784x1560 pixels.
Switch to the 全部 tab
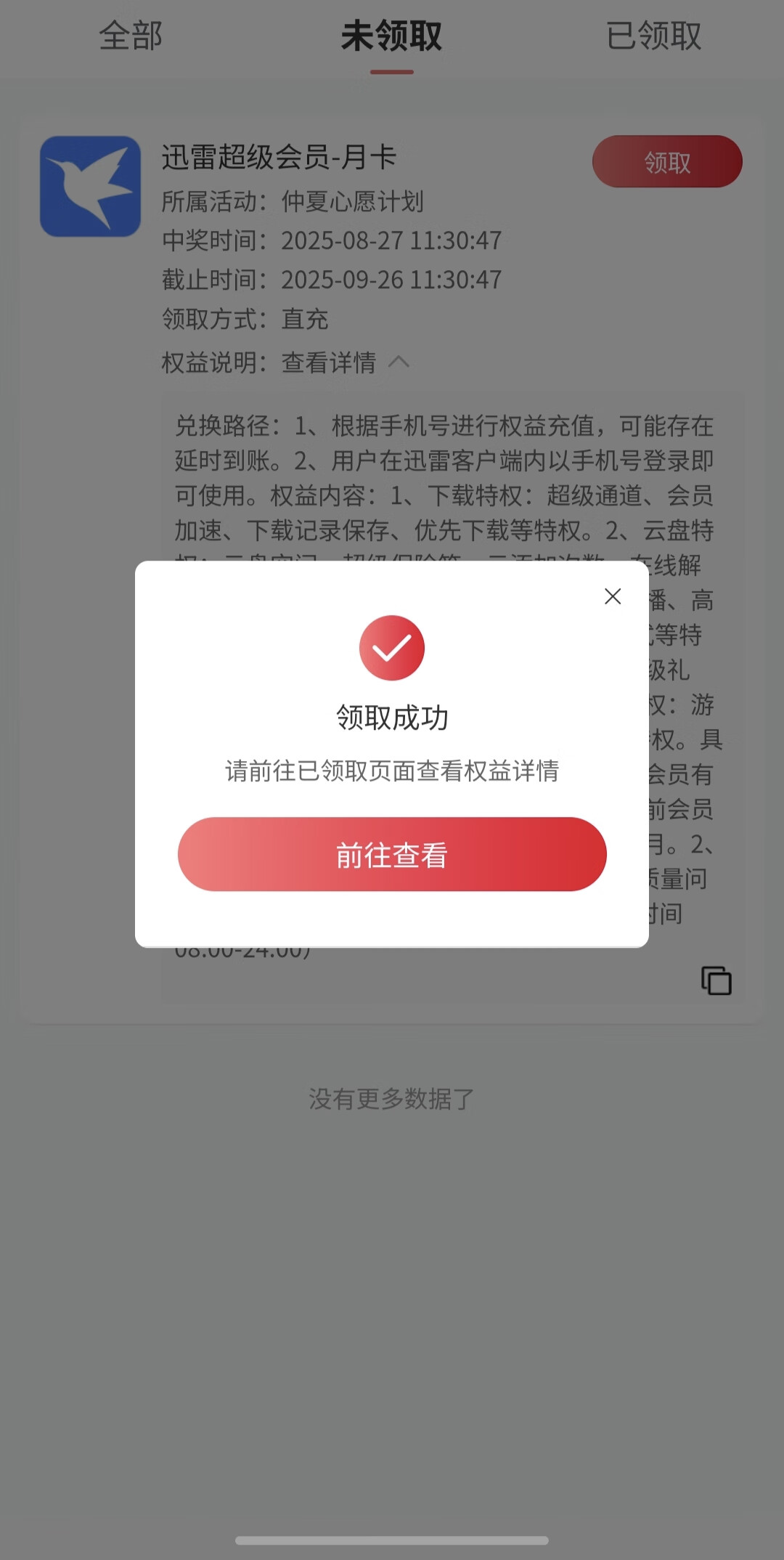[131, 36]
